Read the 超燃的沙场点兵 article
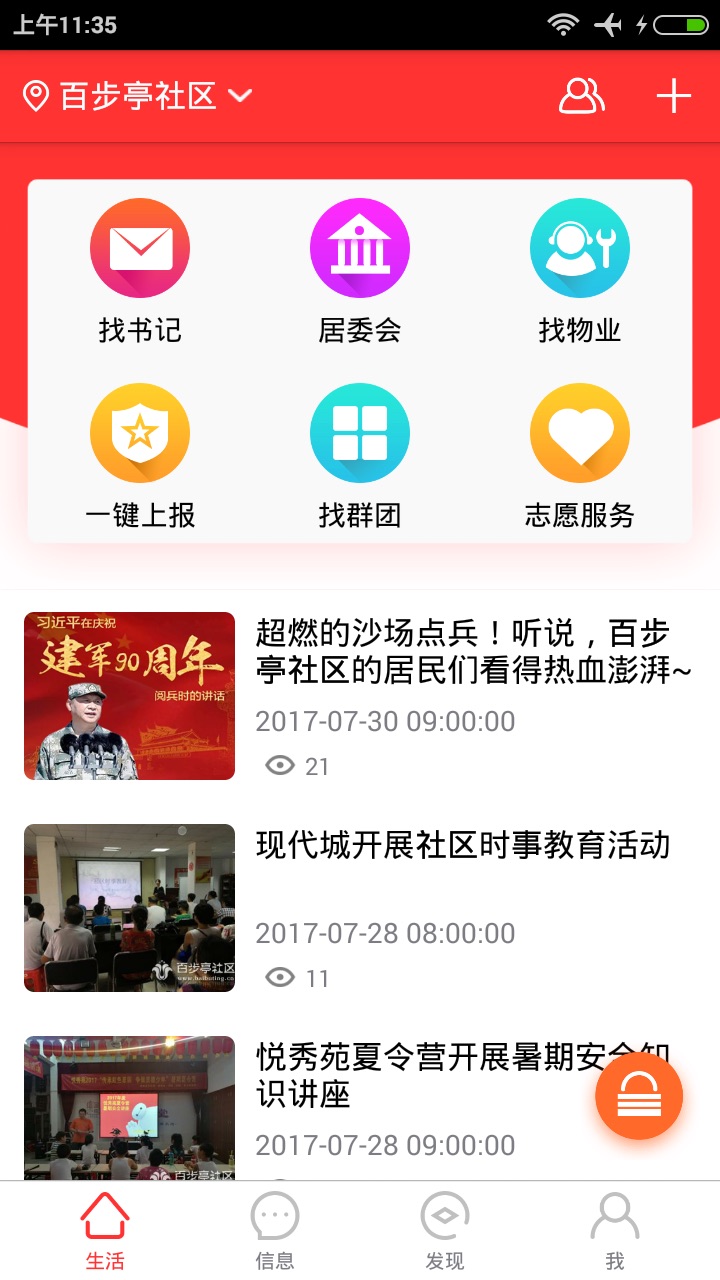 [472, 652]
